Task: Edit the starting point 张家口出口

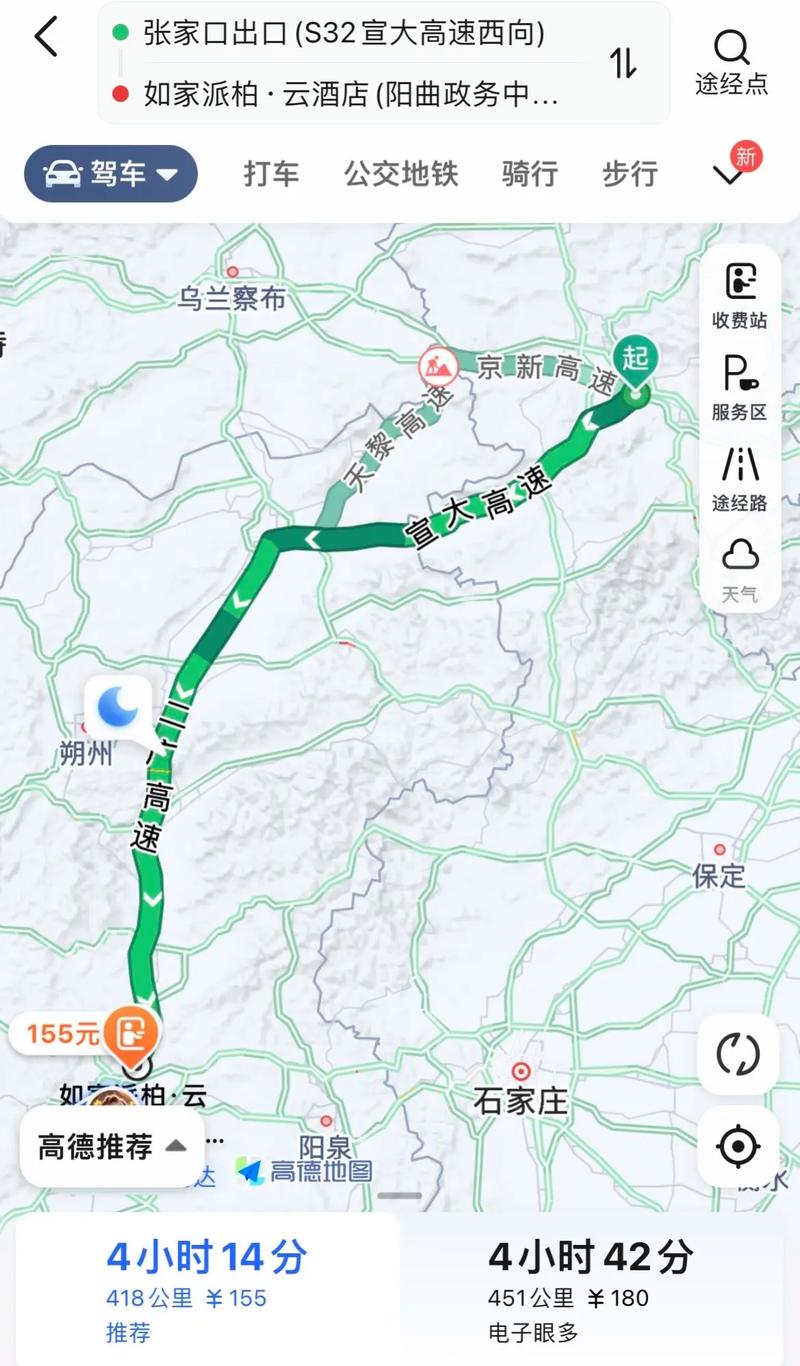Action: [345, 34]
